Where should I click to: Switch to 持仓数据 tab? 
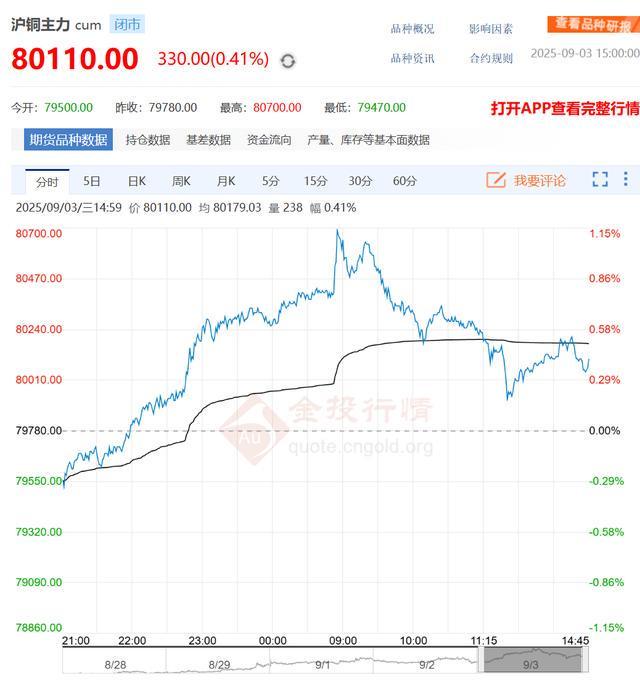(148, 140)
